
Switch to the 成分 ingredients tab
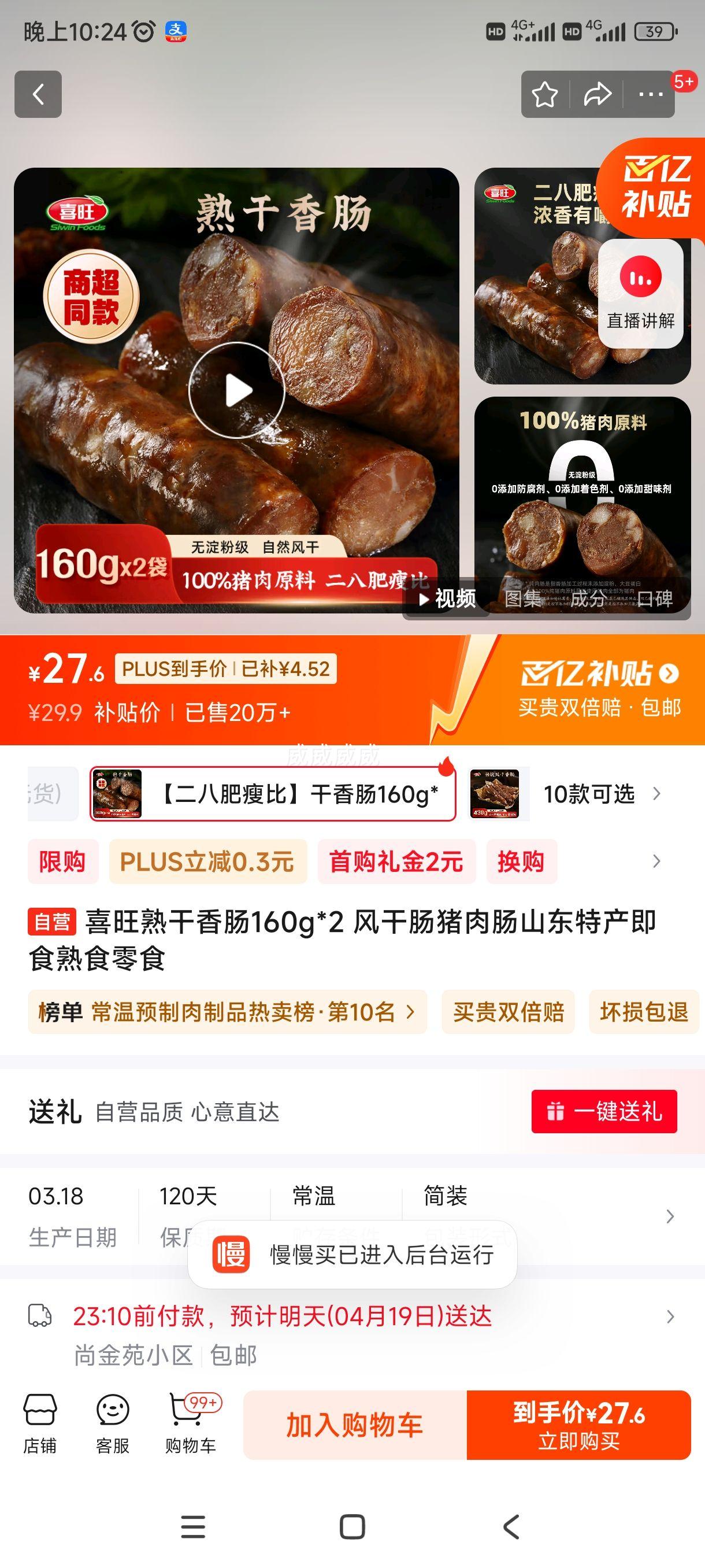point(587,600)
